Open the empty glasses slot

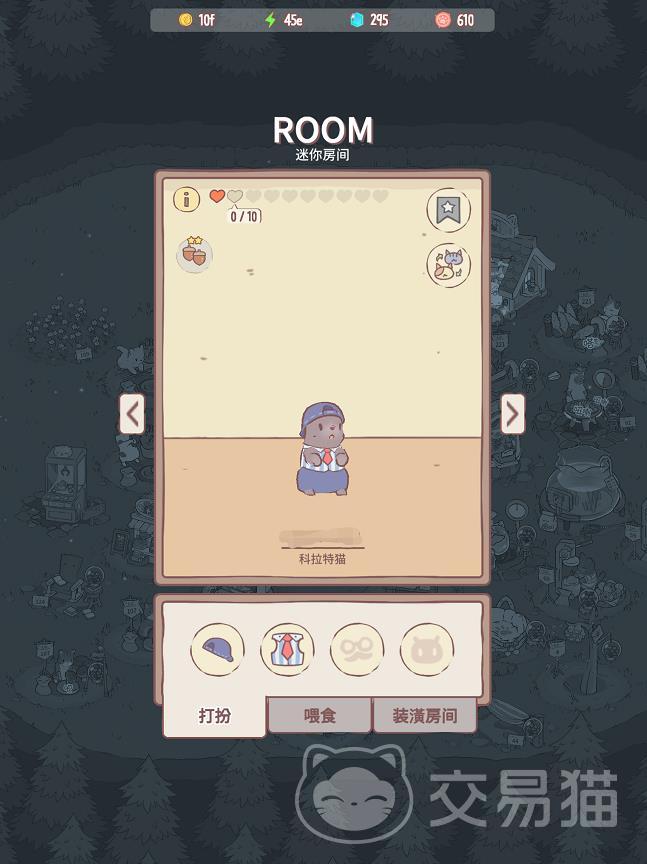[x=357, y=649]
